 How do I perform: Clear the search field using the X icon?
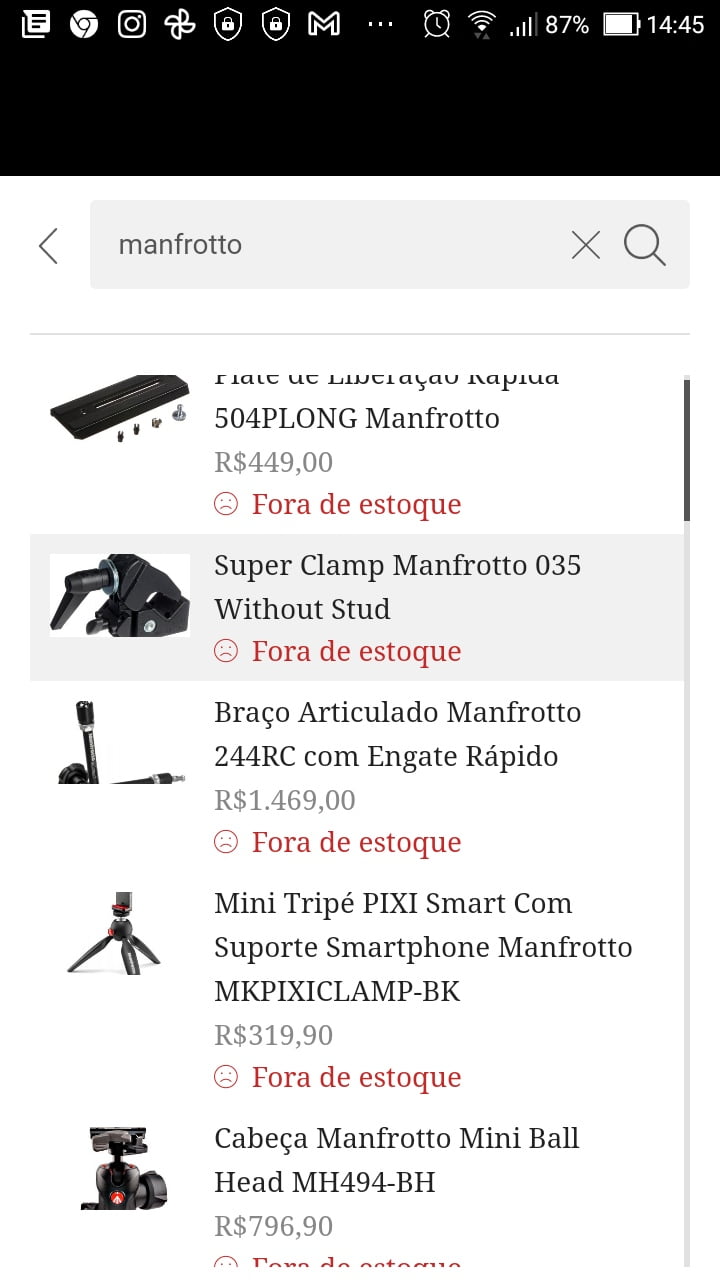click(585, 245)
